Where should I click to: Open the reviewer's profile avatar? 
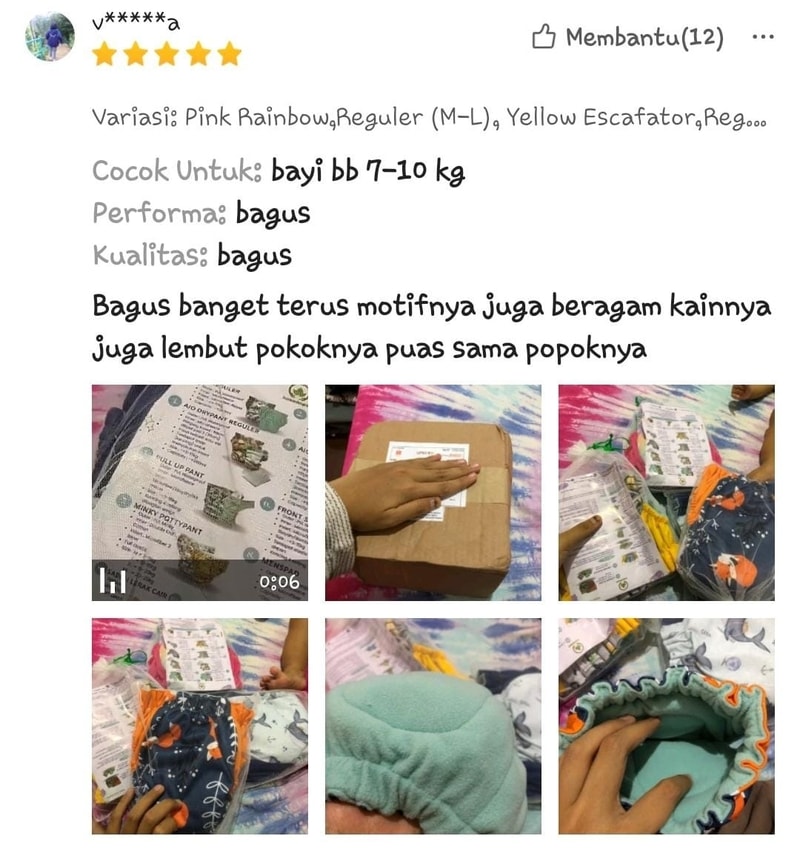tap(50, 38)
